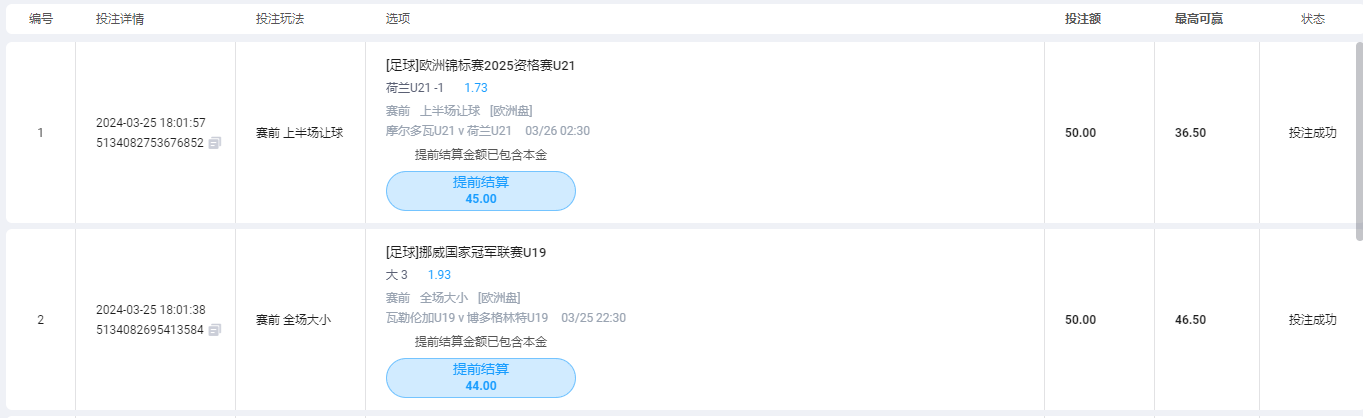Tap 提前结算 44.00 for the 挪威U19 bet
The image size is (1363, 418).
click(480, 377)
